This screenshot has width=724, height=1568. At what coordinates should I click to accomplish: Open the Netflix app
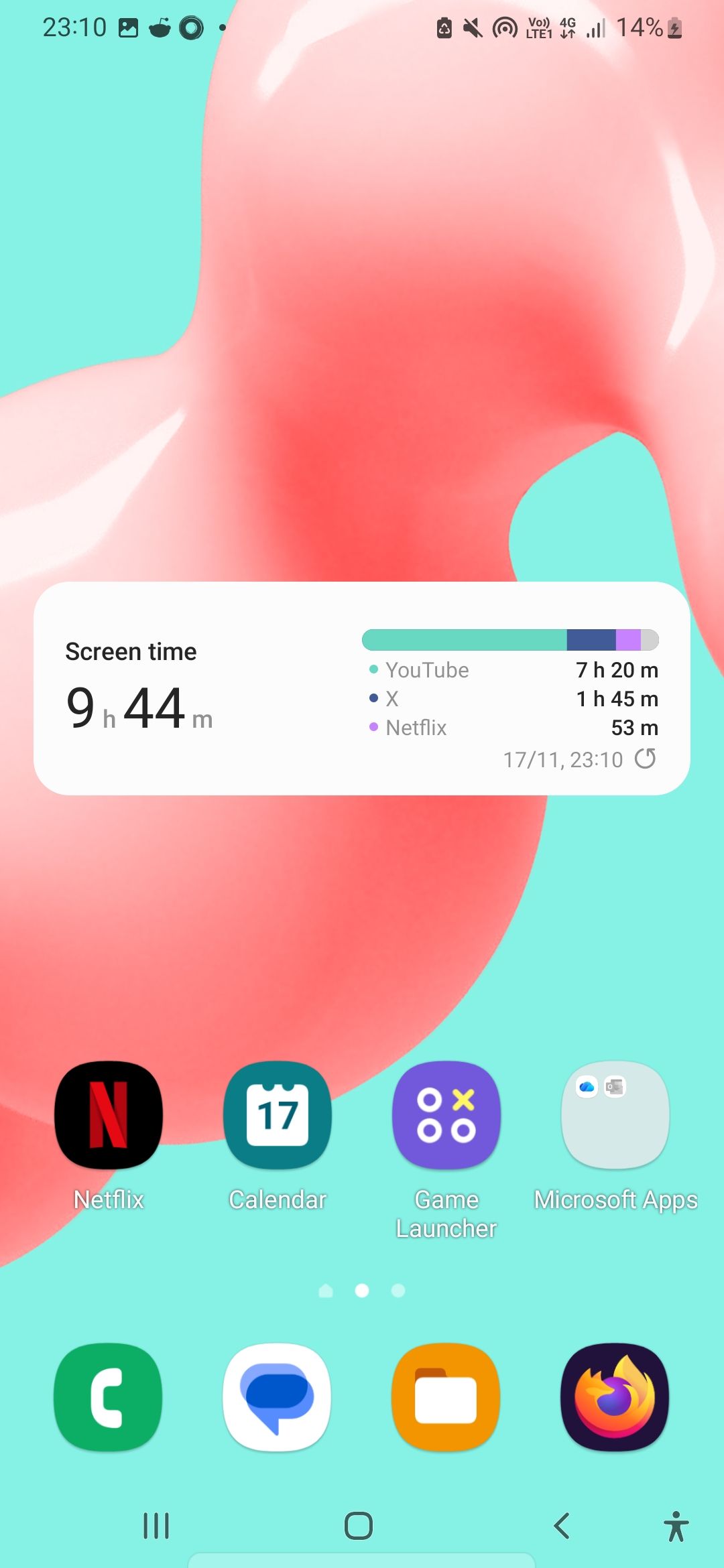click(109, 1116)
